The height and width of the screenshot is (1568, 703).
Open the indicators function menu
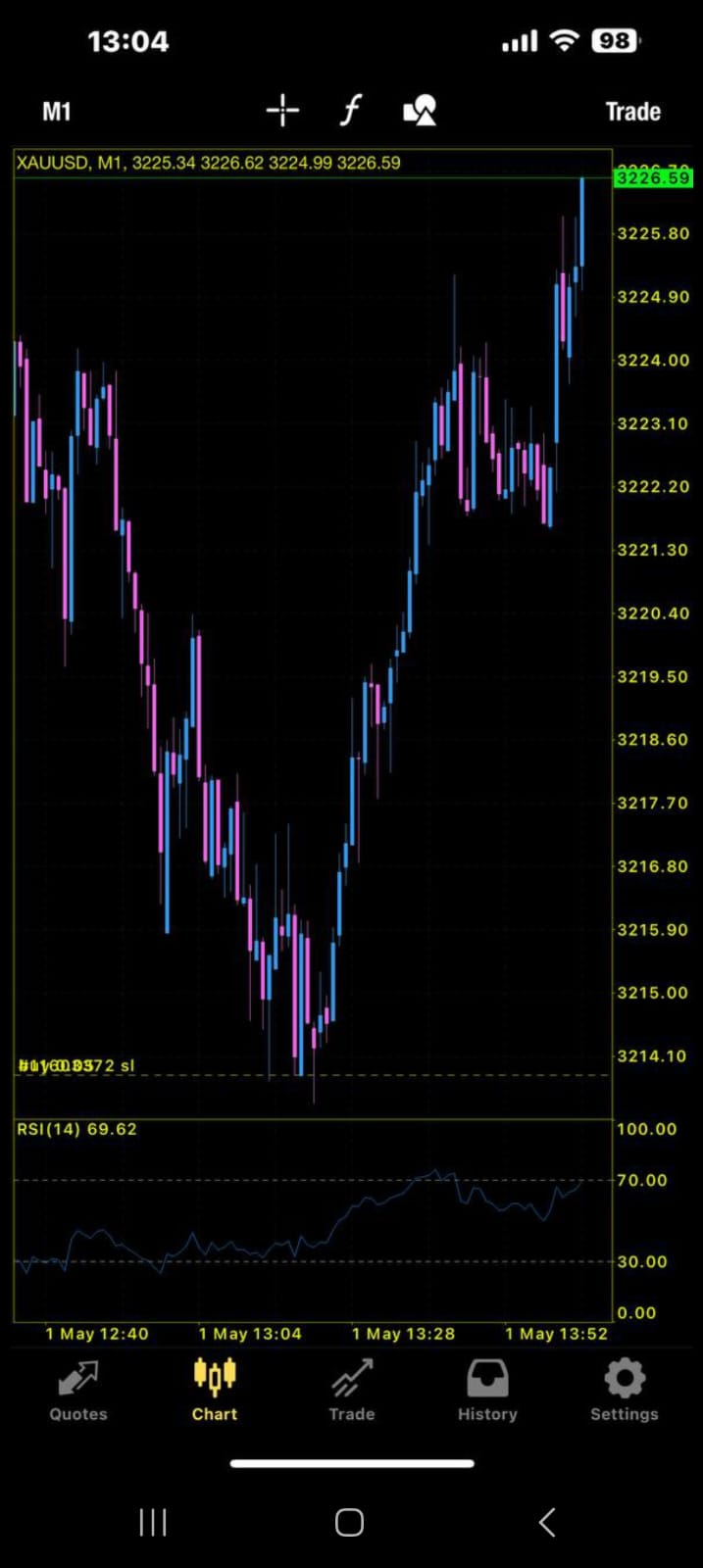350,111
